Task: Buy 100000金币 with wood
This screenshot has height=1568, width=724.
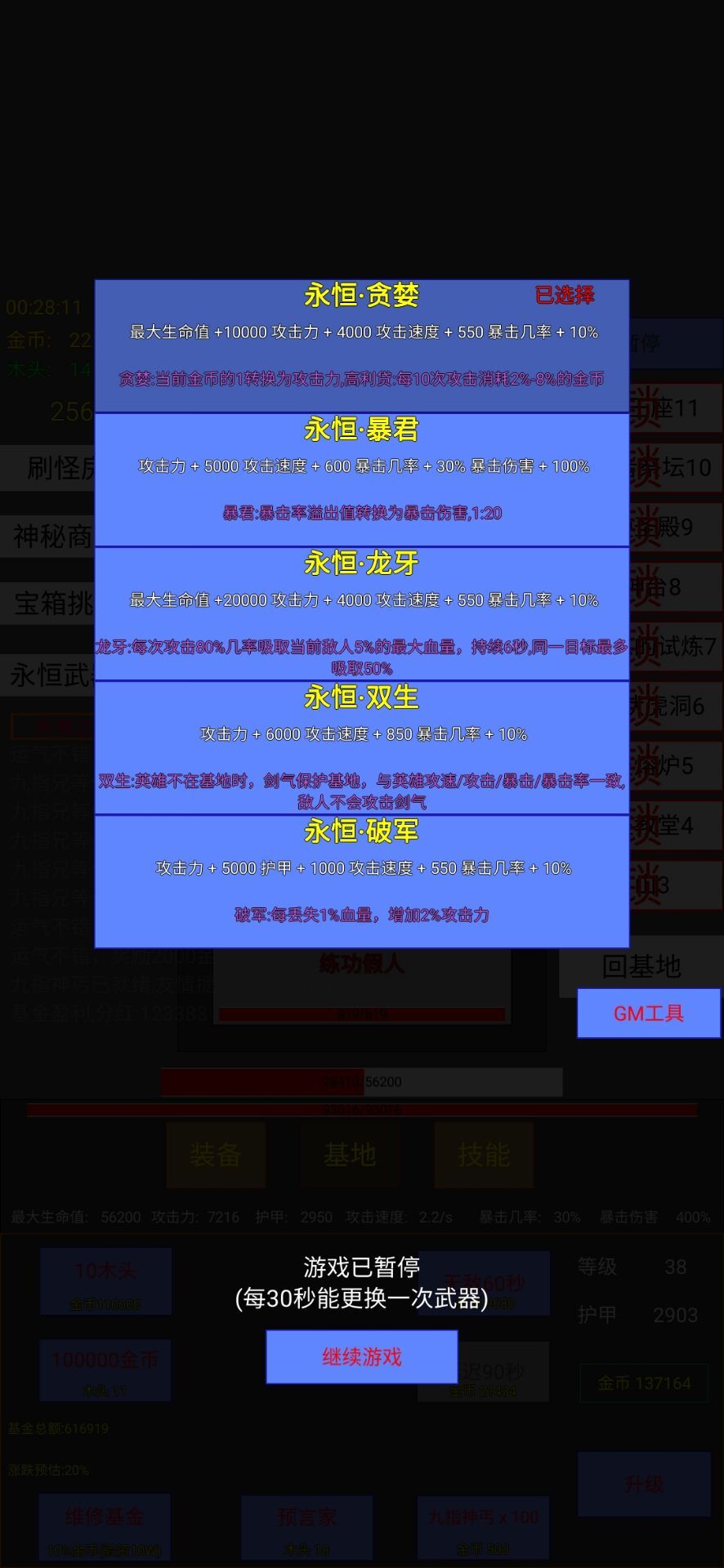Action: click(x=106, y=1370)
